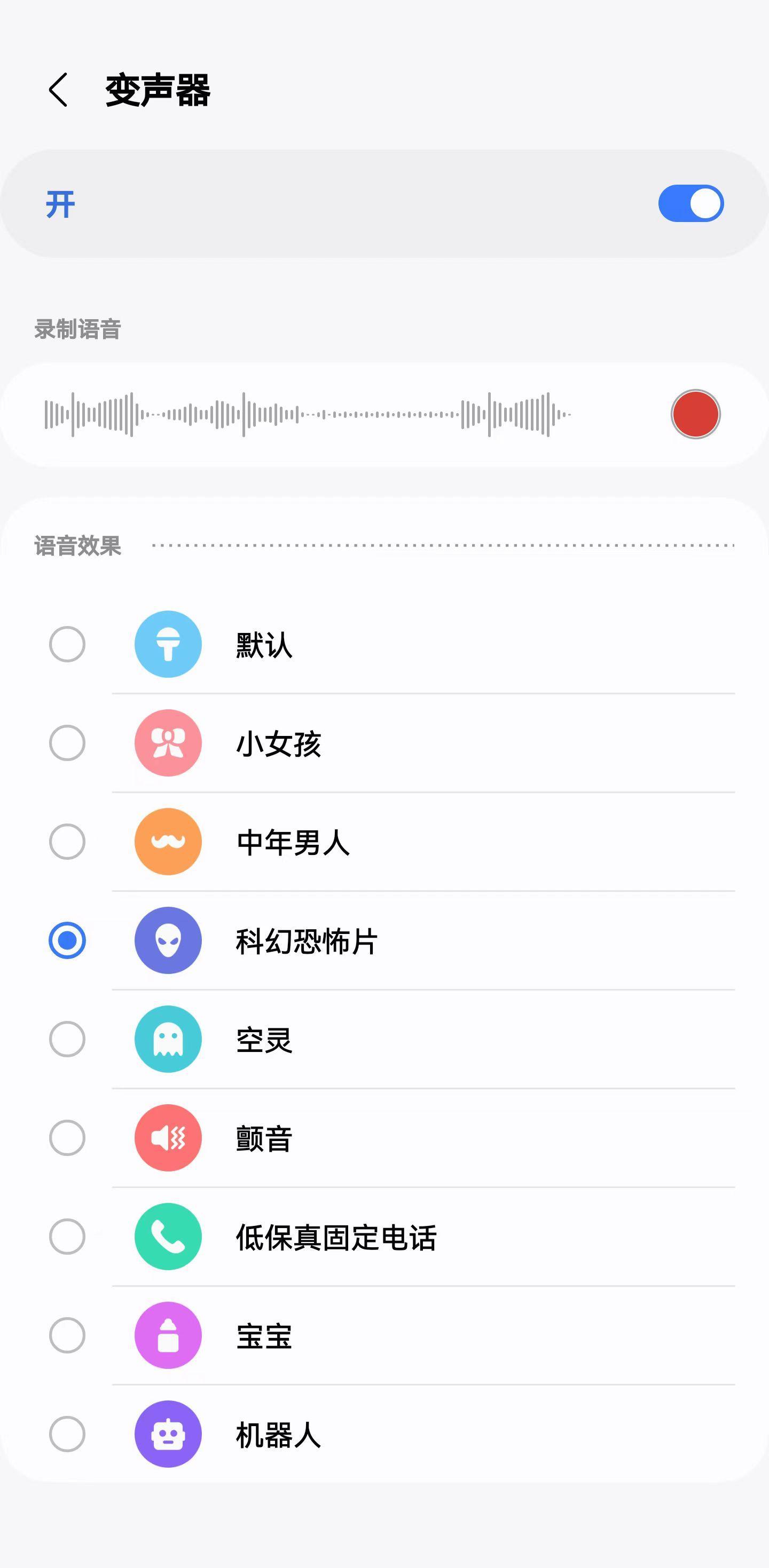Tap the baby bottle icon beside 宝宝
The width and height of the screenshot is (769, 1568).
[168, 1335]
